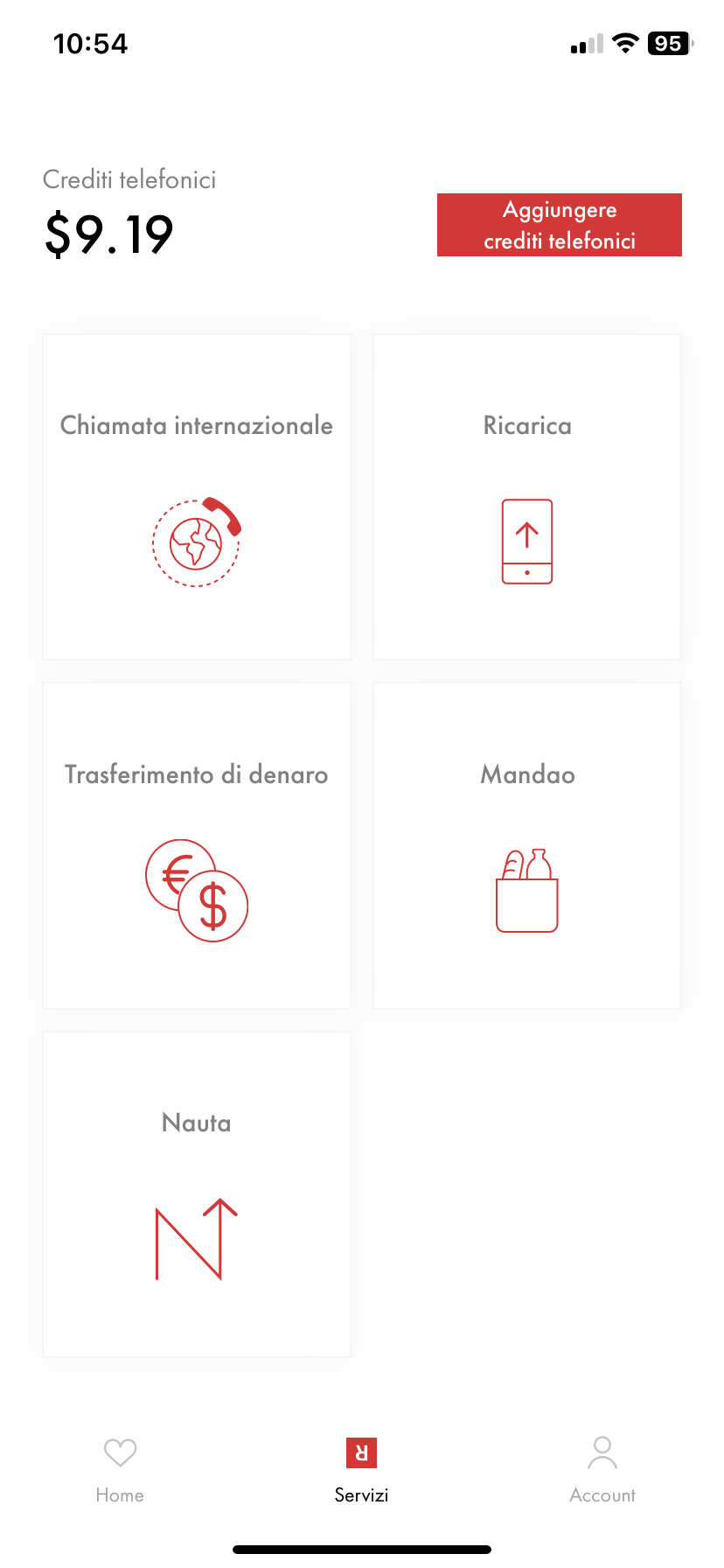Open Trasferimento di denaro

pos(197,845)
